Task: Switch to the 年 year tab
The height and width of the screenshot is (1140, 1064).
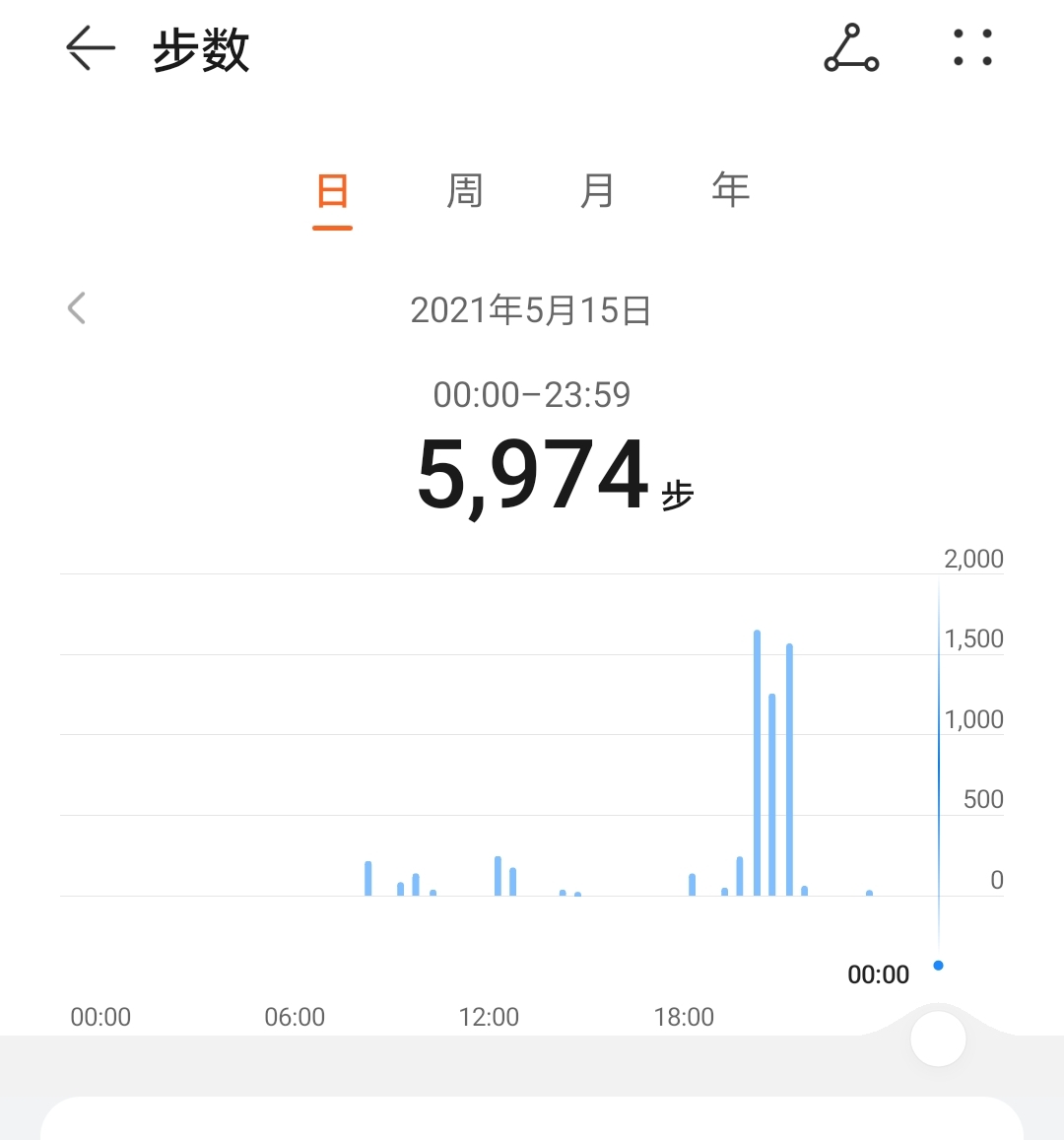Action: click(x=731, y=189)
